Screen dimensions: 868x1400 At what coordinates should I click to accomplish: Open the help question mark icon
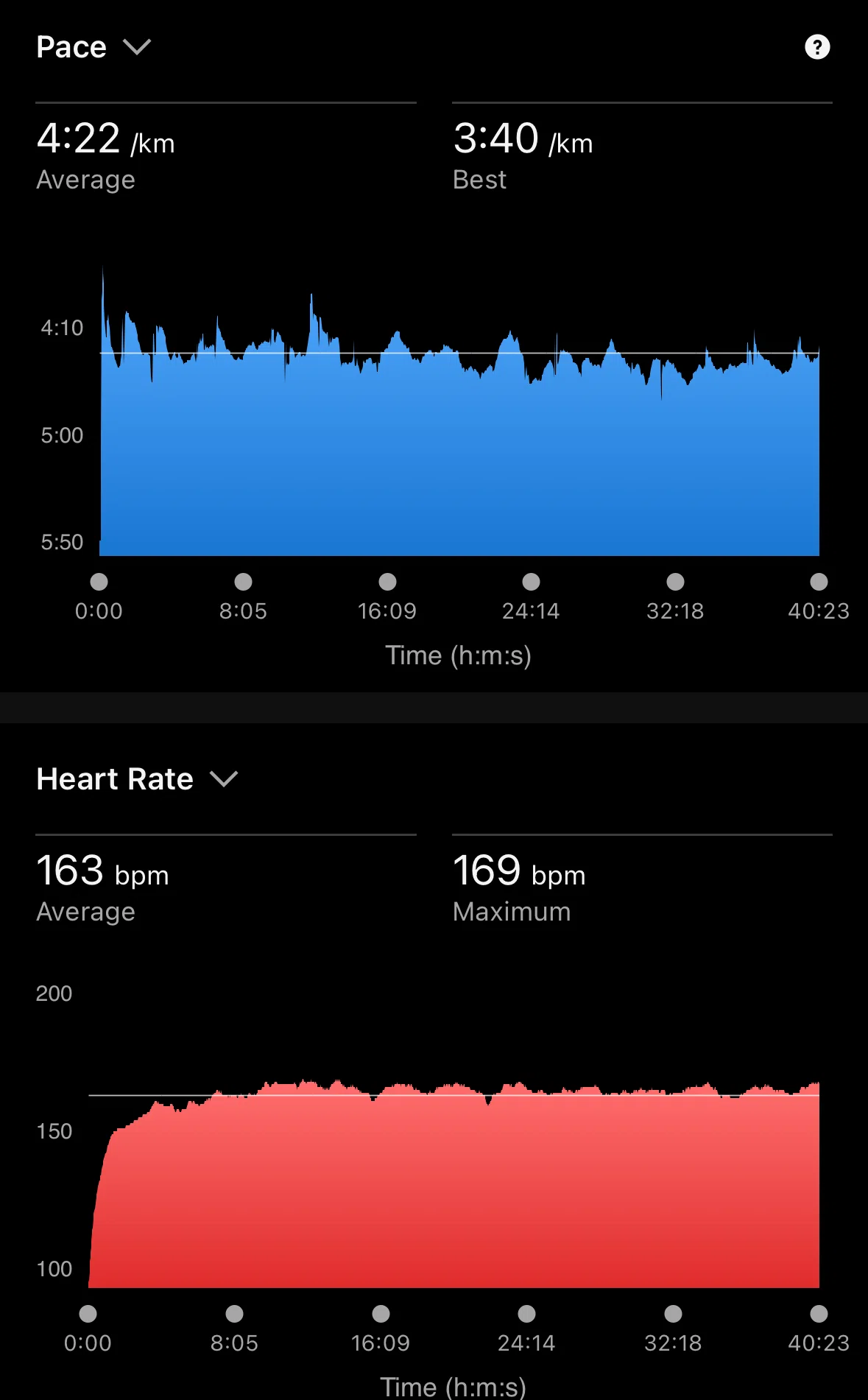pos(817,47)
